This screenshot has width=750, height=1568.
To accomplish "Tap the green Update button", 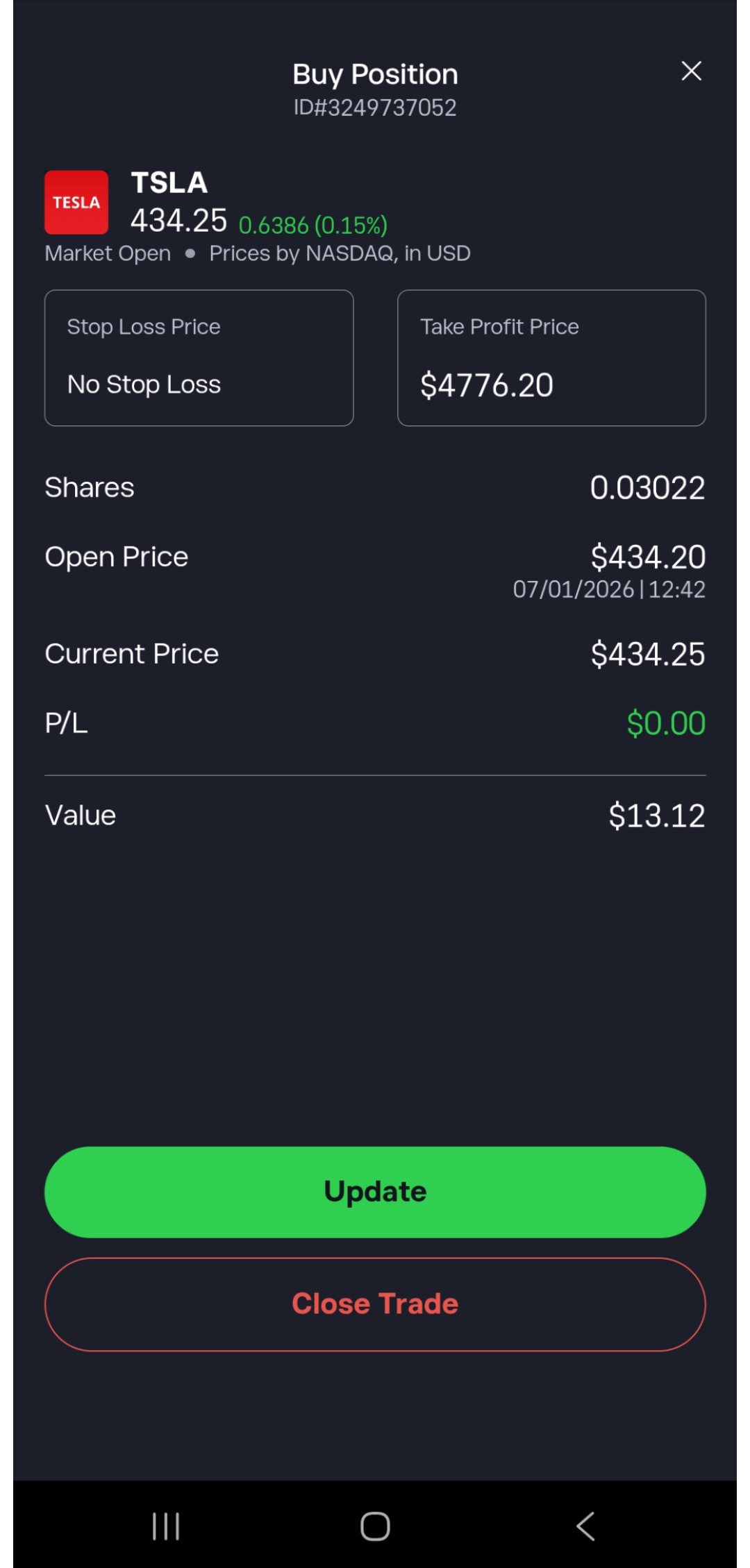I will [x=375, y=1191].
